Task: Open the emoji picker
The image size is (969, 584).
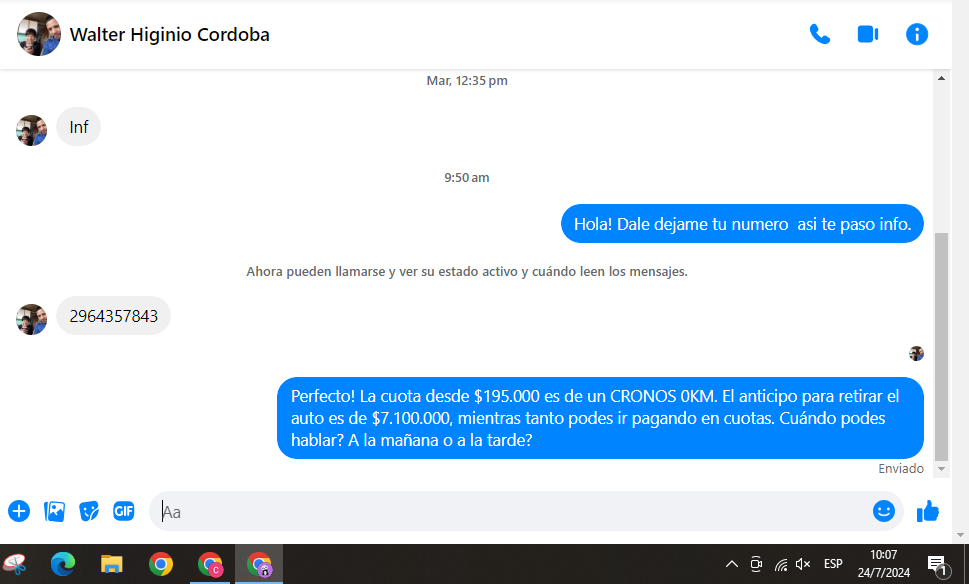Action: (x=883, y=511)
